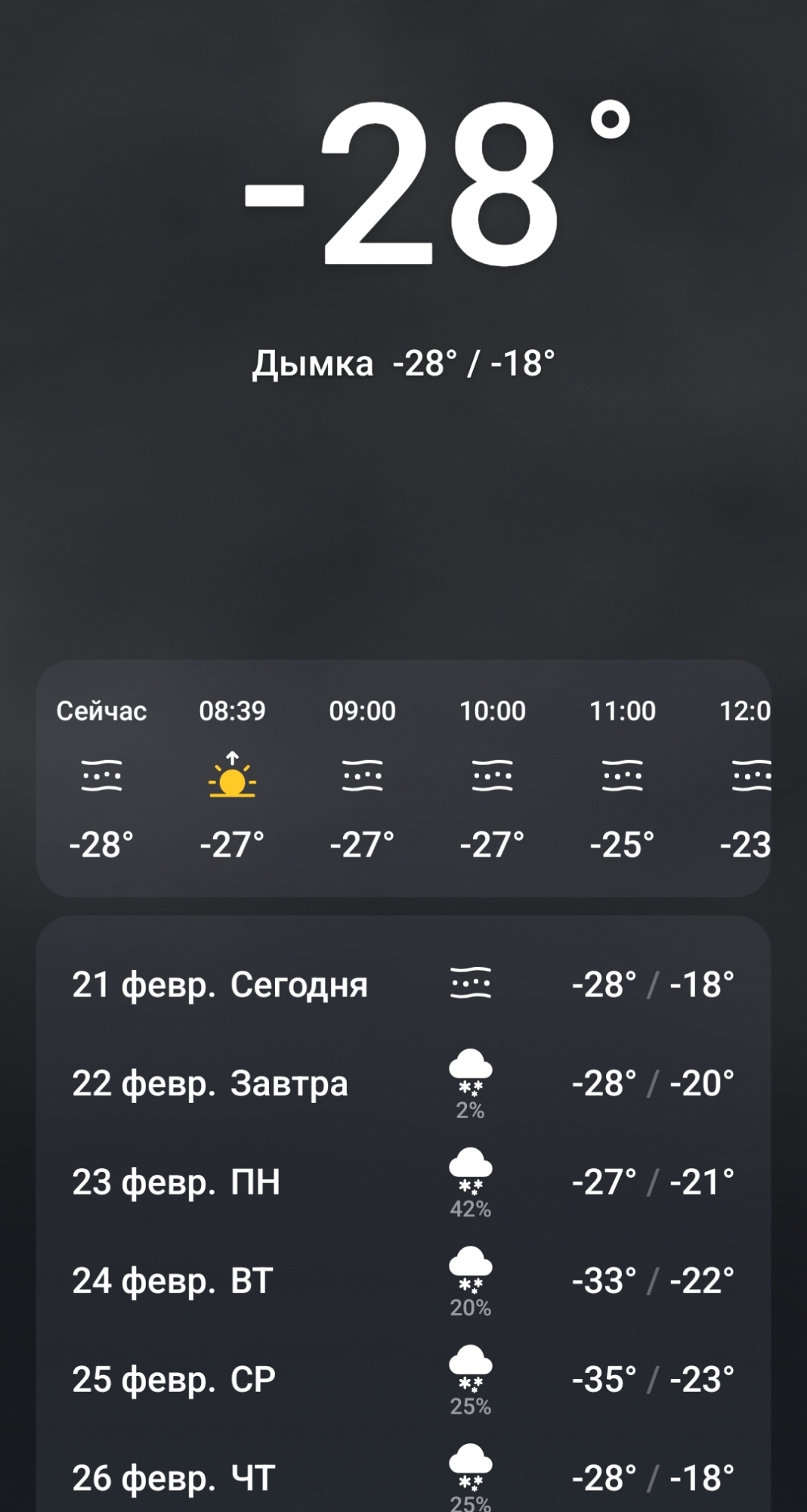
Task: Open today's forecast for 21 февр.
Action: pyautogui.click(x=403, y=984)
